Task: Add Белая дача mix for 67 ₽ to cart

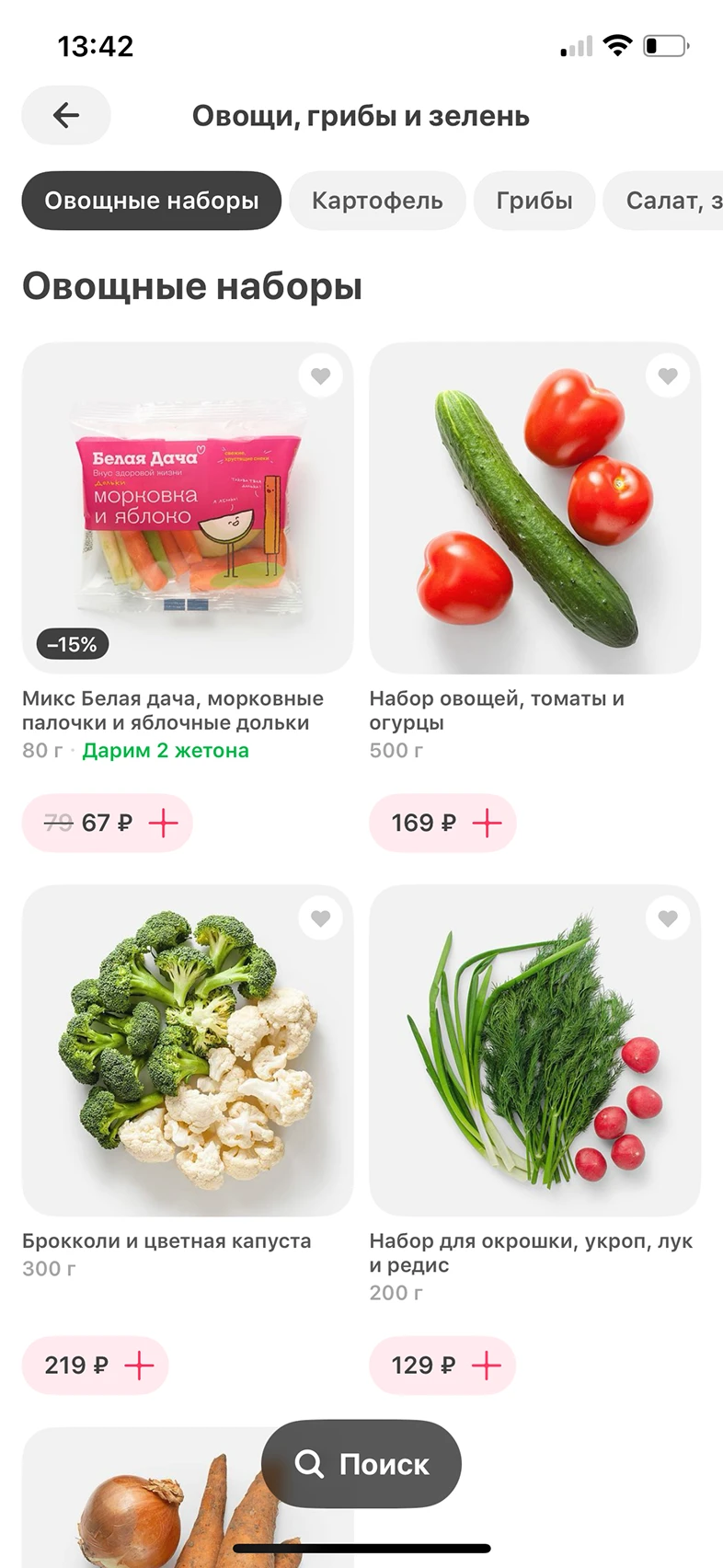Action: [163, 823]
